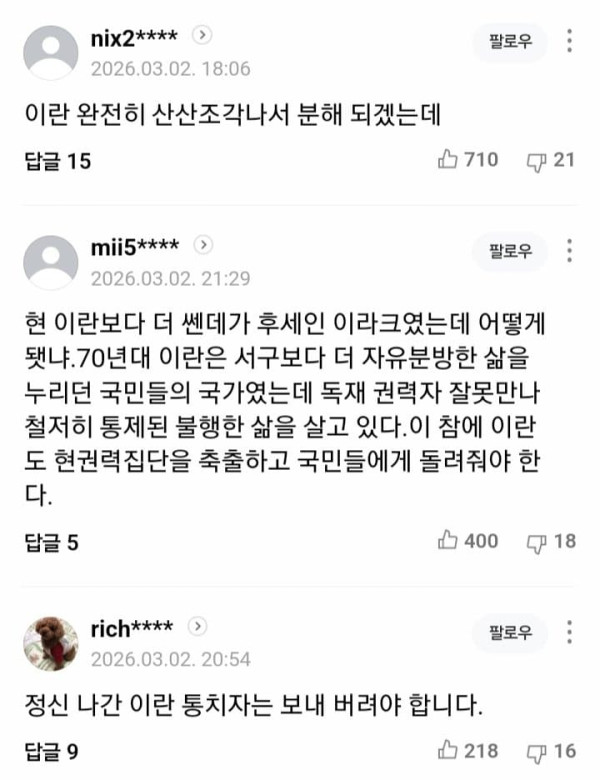Viewport: 600px width, 780px height.
Task: View 15 replies on nix2**** comment
Action: (58, 160)
